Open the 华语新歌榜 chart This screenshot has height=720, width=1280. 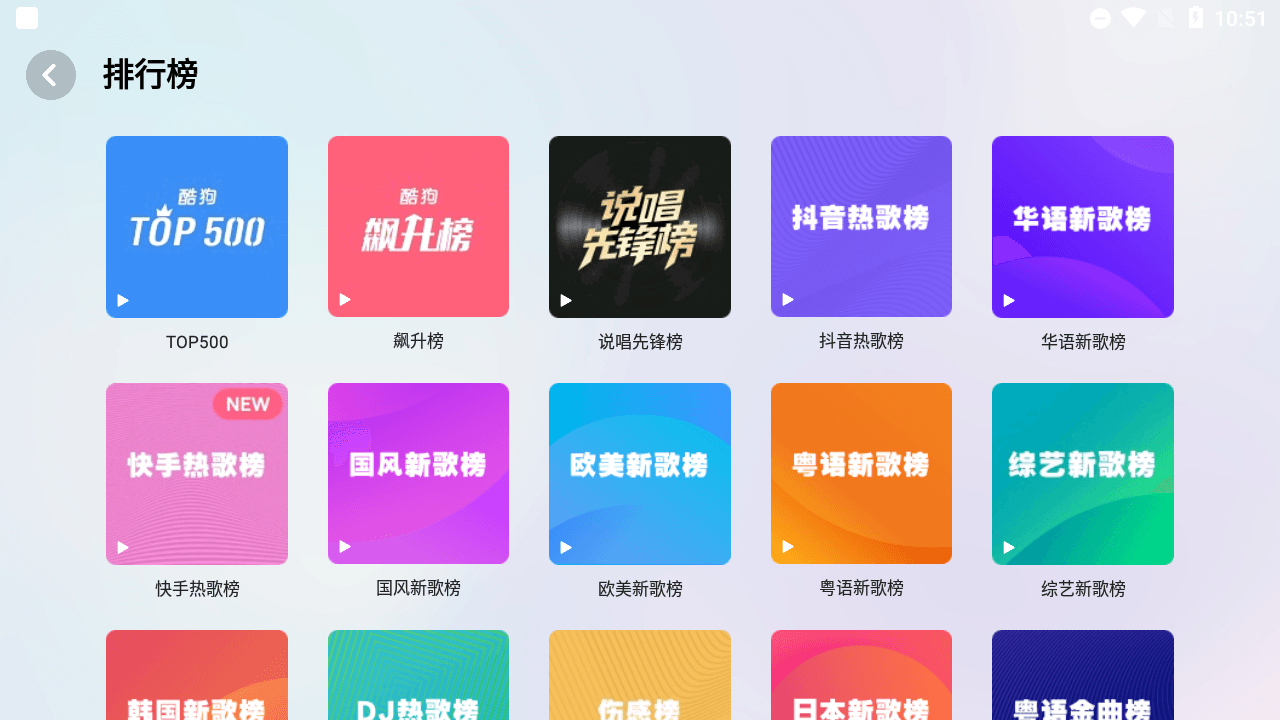pos(1083,227)
